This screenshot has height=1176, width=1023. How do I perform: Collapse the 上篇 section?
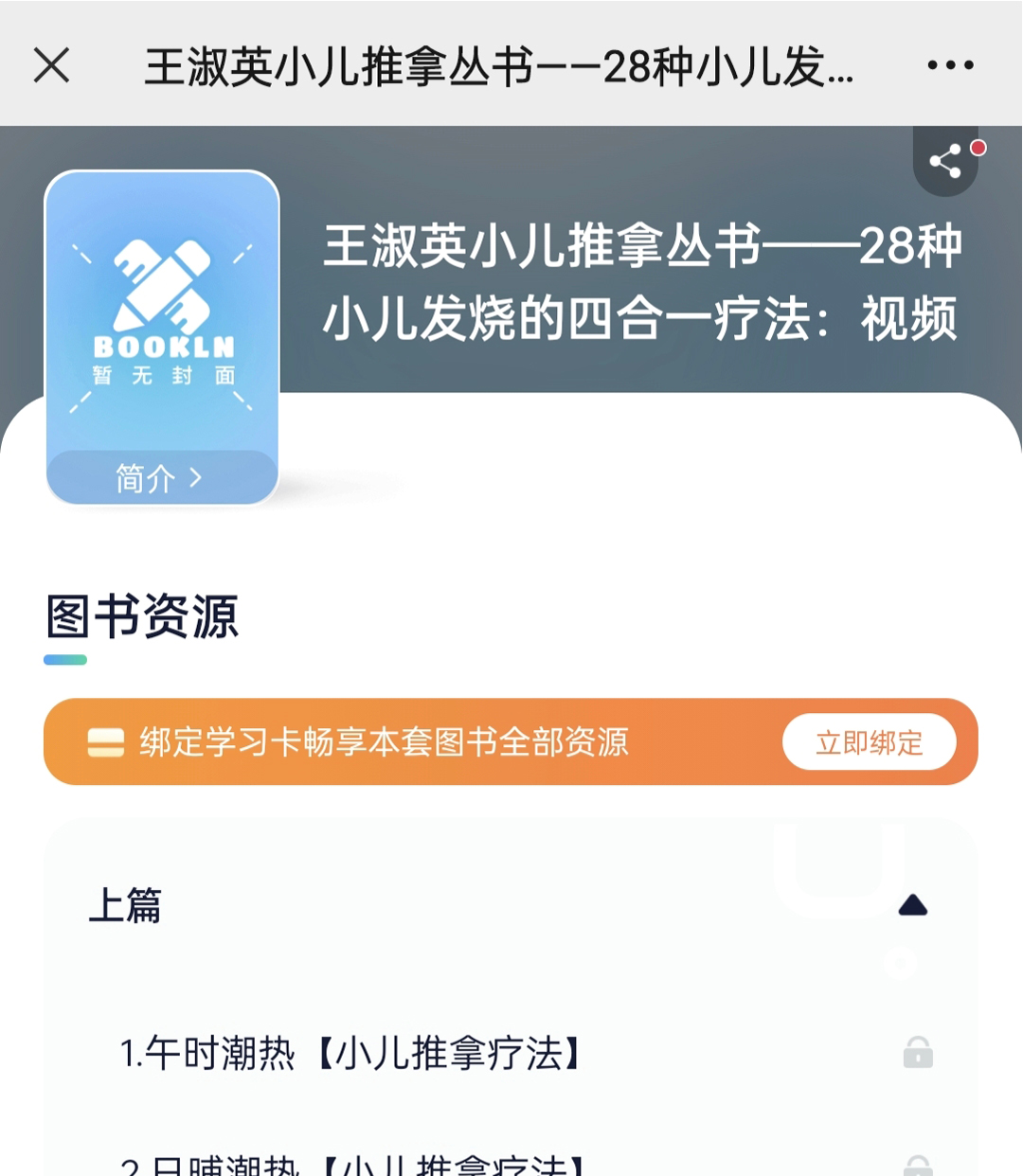[x=912, y=905]
